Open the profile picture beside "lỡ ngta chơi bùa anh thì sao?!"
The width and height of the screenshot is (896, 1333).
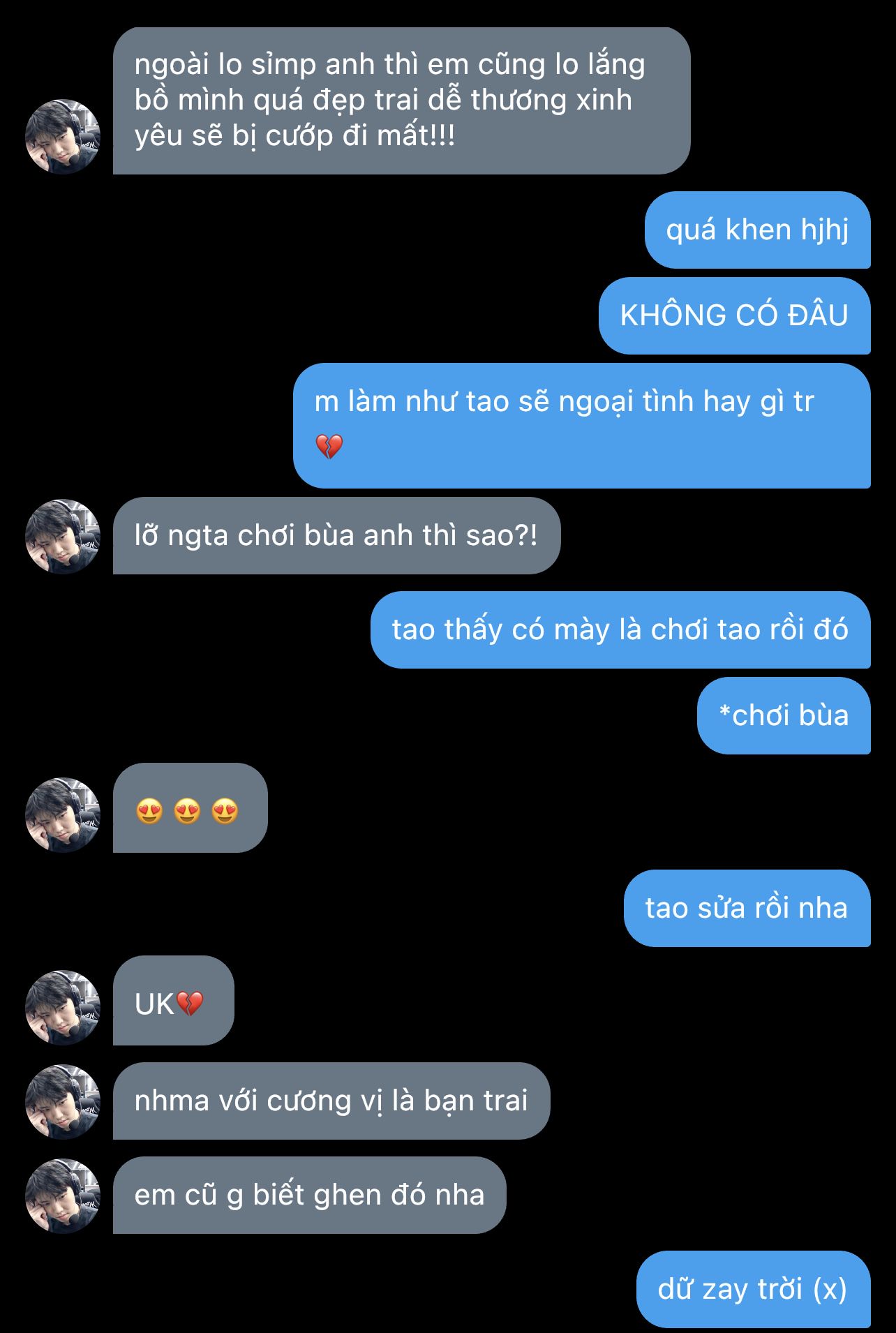pos(63,536)
